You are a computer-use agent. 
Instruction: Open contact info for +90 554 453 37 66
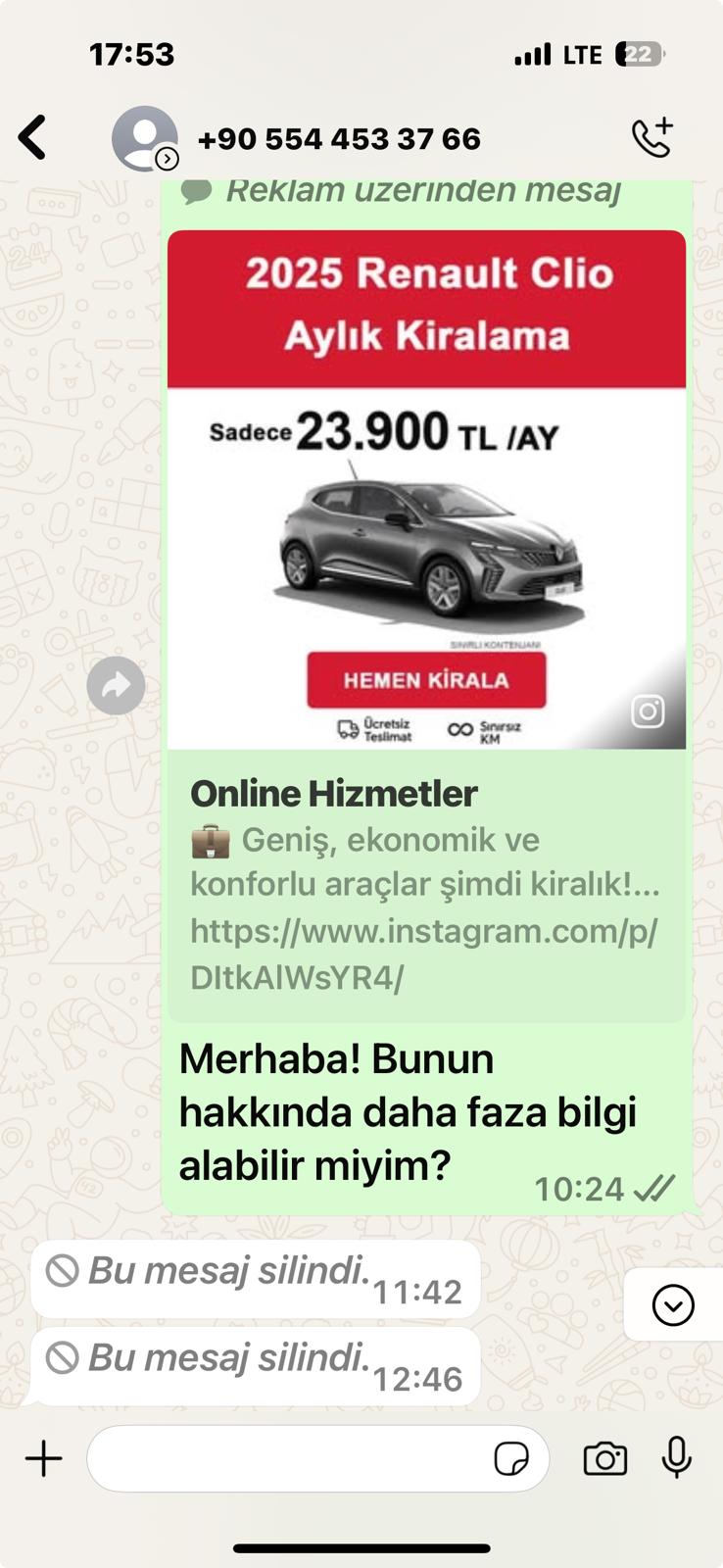point(339,139)
